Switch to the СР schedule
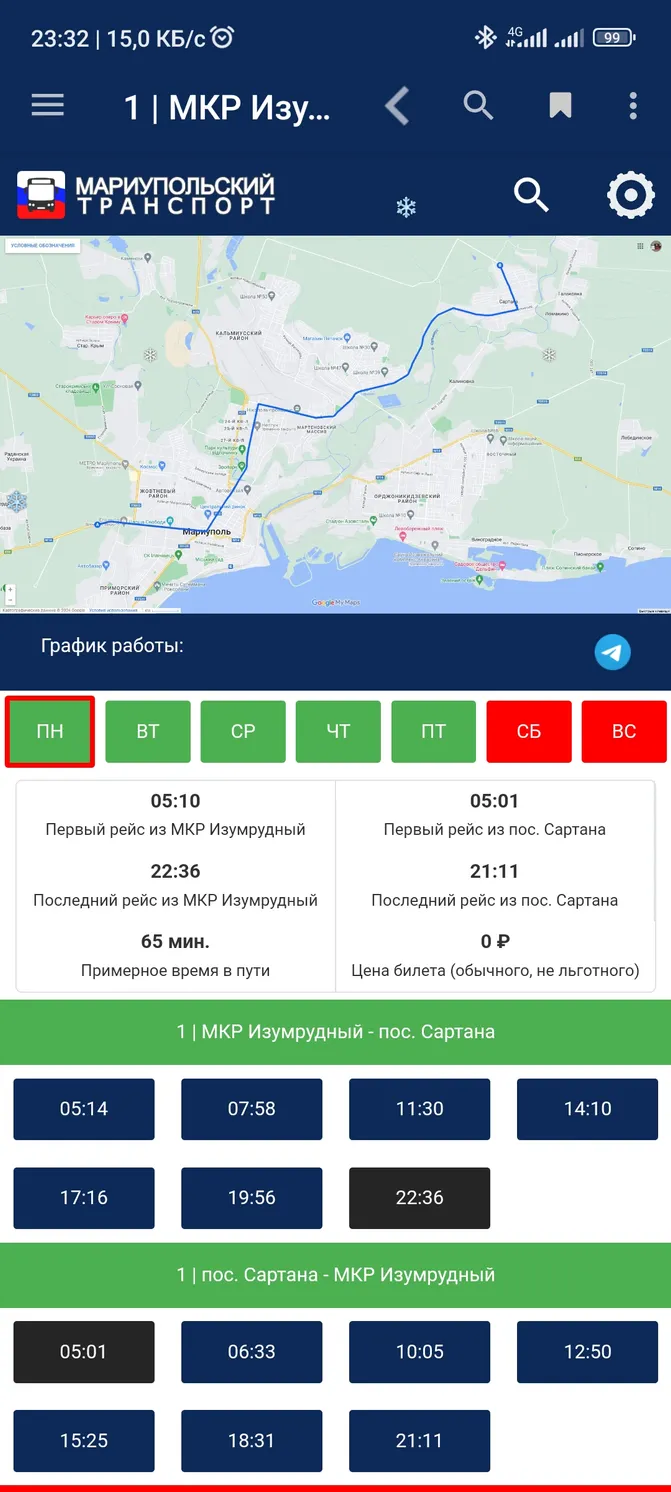Image resolution: width=671 pixels, height=1492 pixels. pyautogui.click(x=243, y=732)
